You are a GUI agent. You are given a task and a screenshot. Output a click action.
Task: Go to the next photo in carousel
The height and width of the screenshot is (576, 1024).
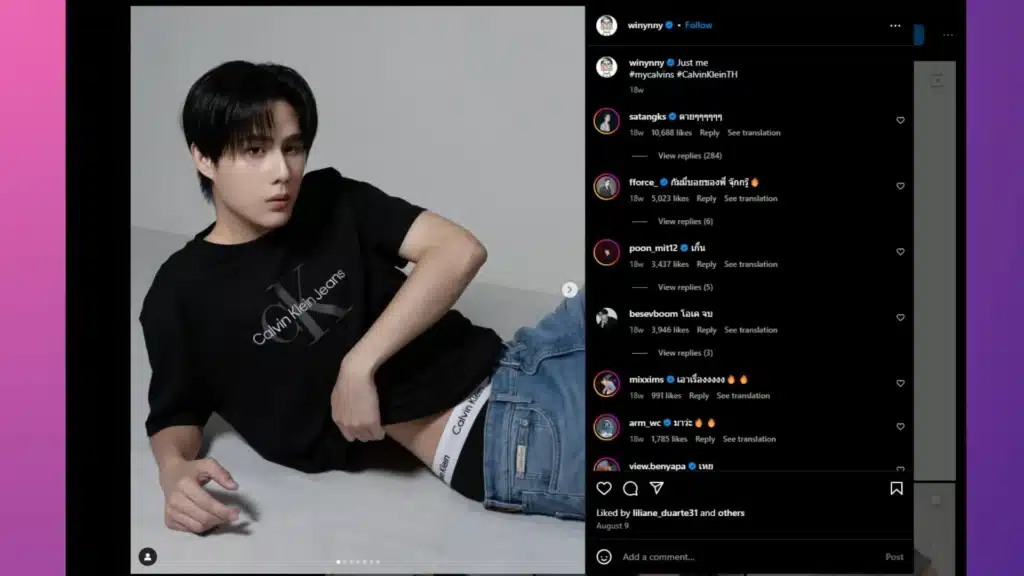coord(570,289)
